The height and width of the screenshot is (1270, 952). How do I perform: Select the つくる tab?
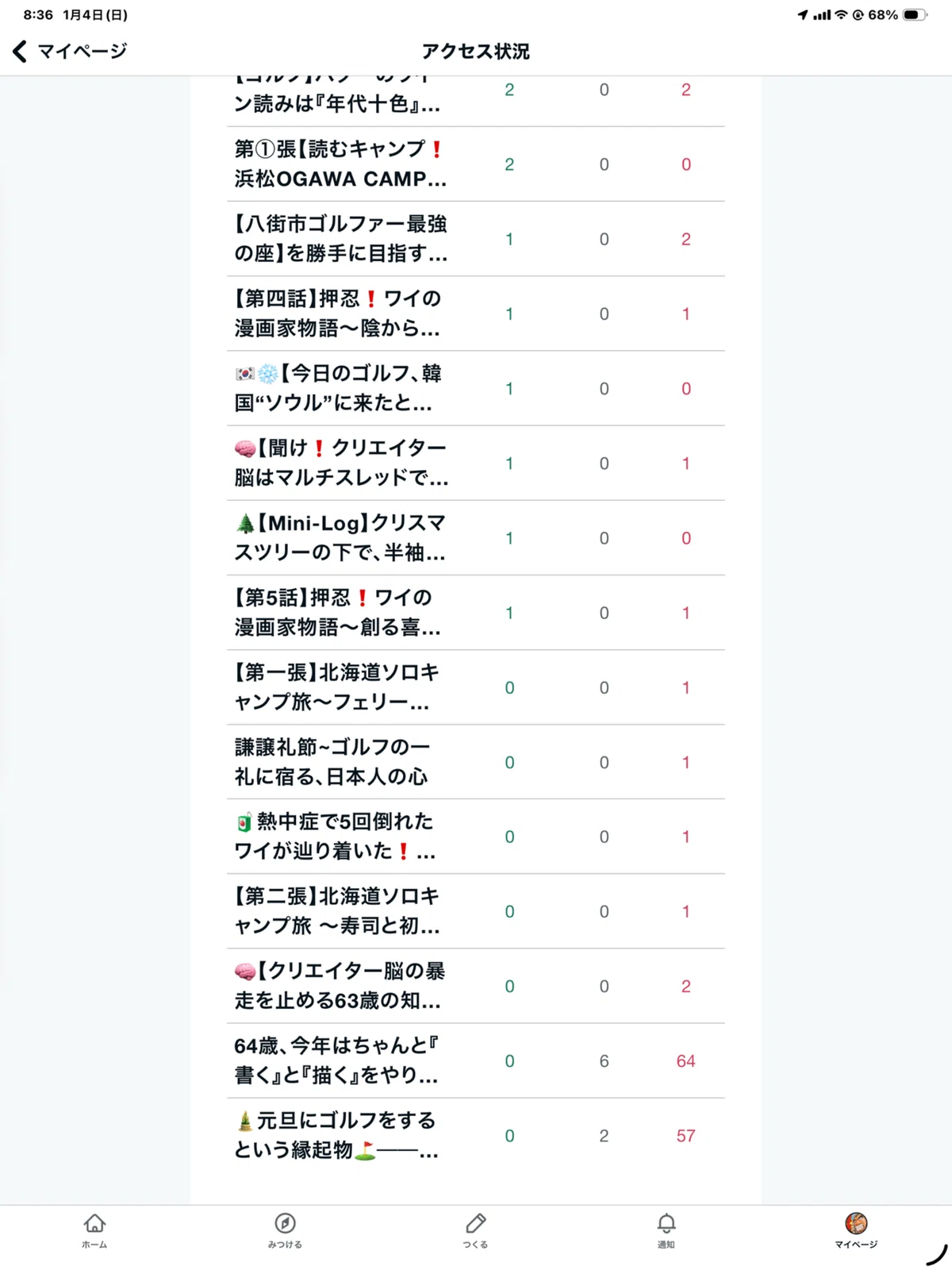pyautogui.click(x=475, y=1230)
